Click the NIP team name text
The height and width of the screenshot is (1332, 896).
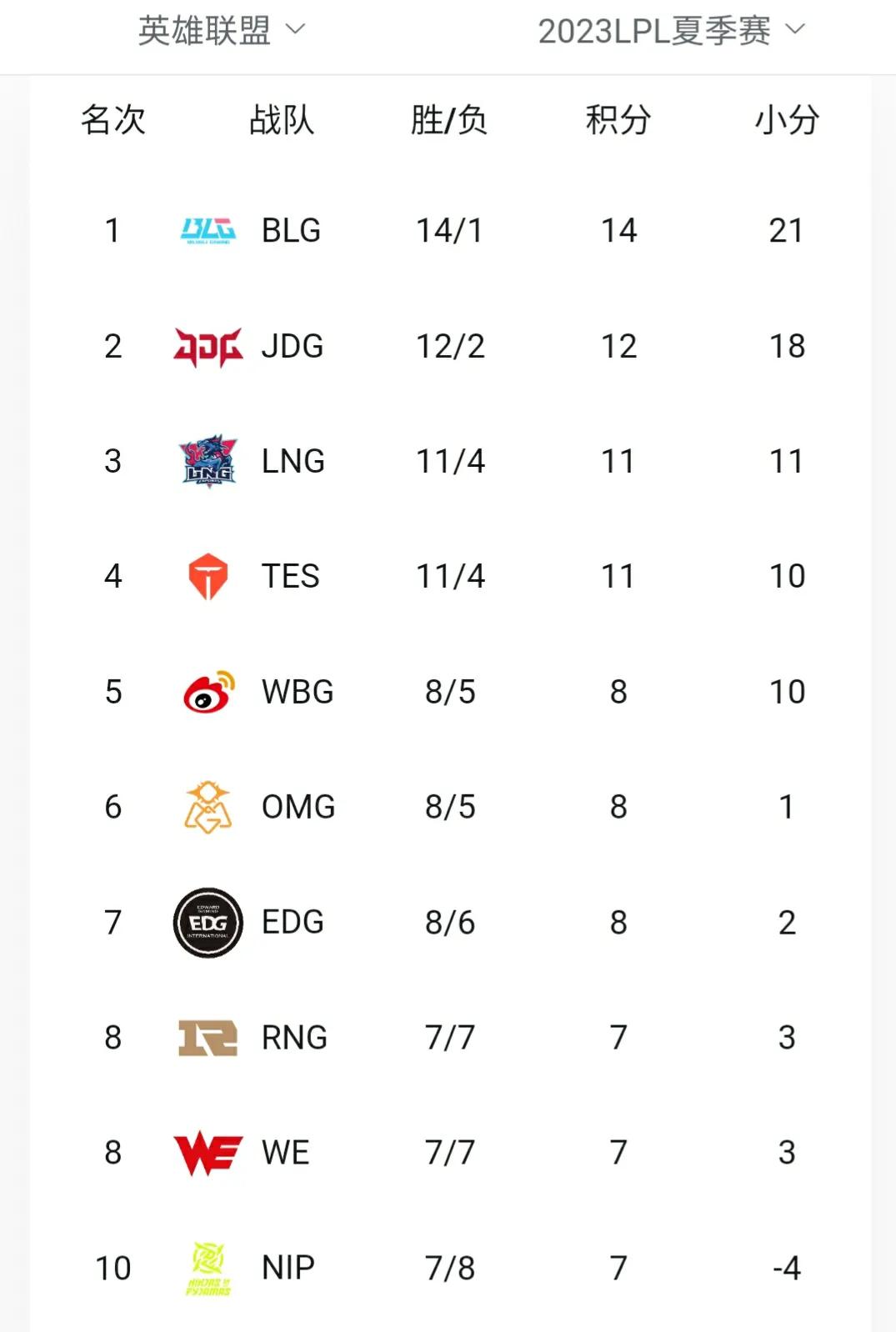pos(288,1266)
